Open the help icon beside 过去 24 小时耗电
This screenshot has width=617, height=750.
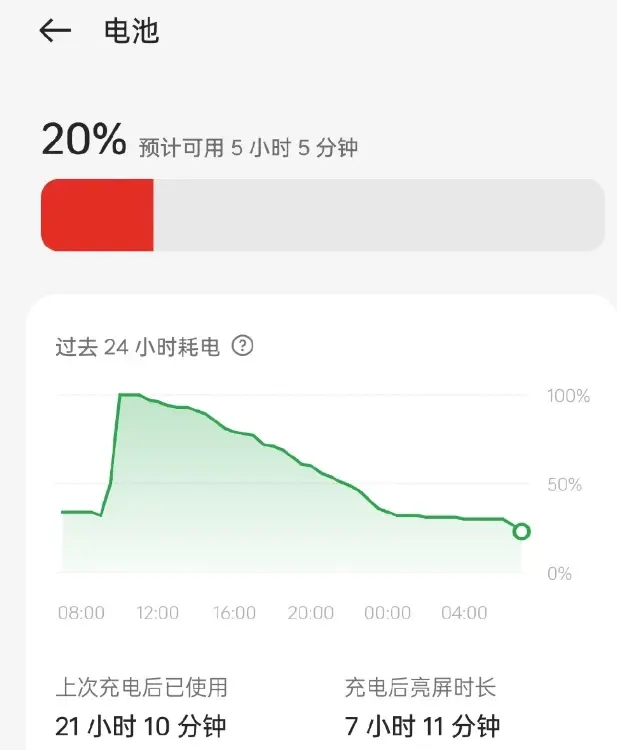(x=242, y=346)
